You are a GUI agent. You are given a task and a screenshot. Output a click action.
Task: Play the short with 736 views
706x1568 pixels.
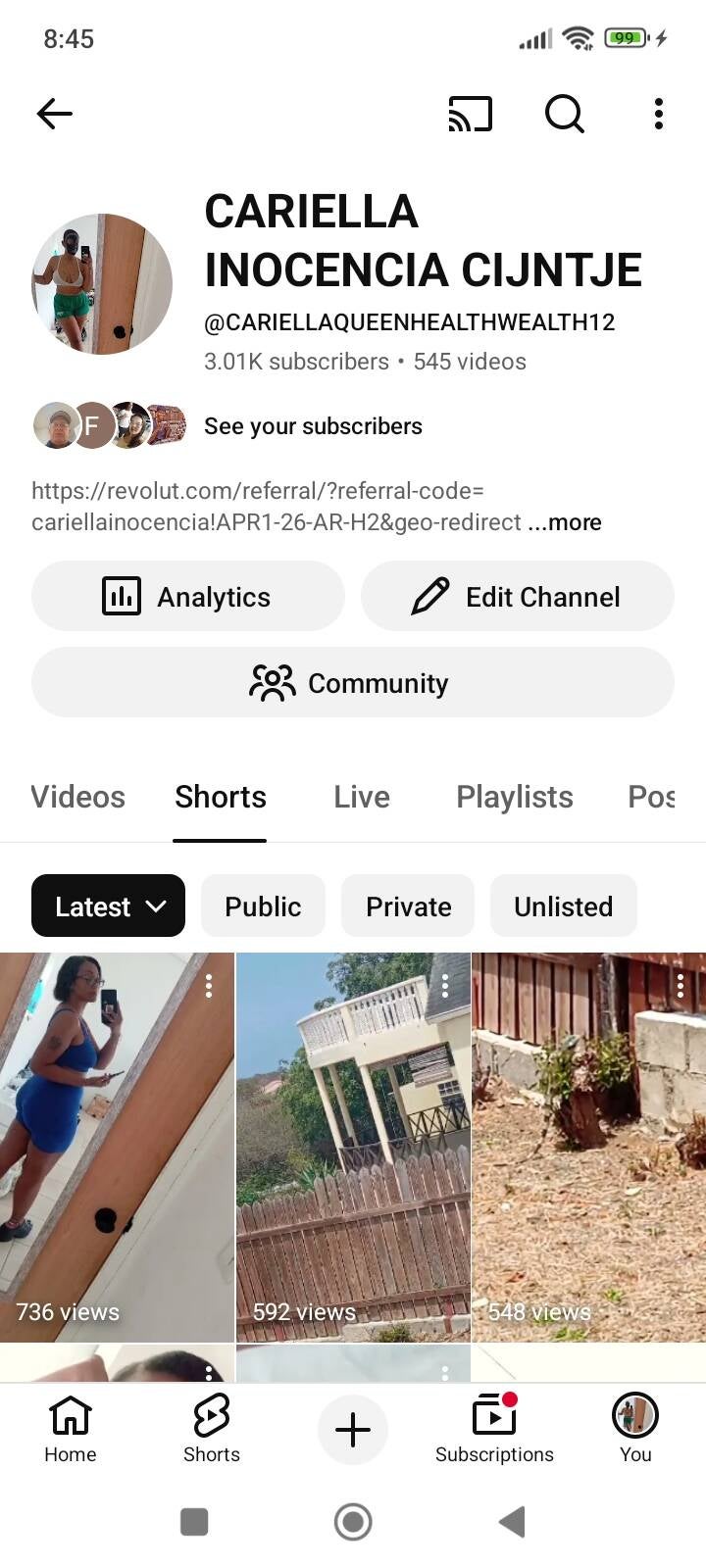pos(117,1147)
